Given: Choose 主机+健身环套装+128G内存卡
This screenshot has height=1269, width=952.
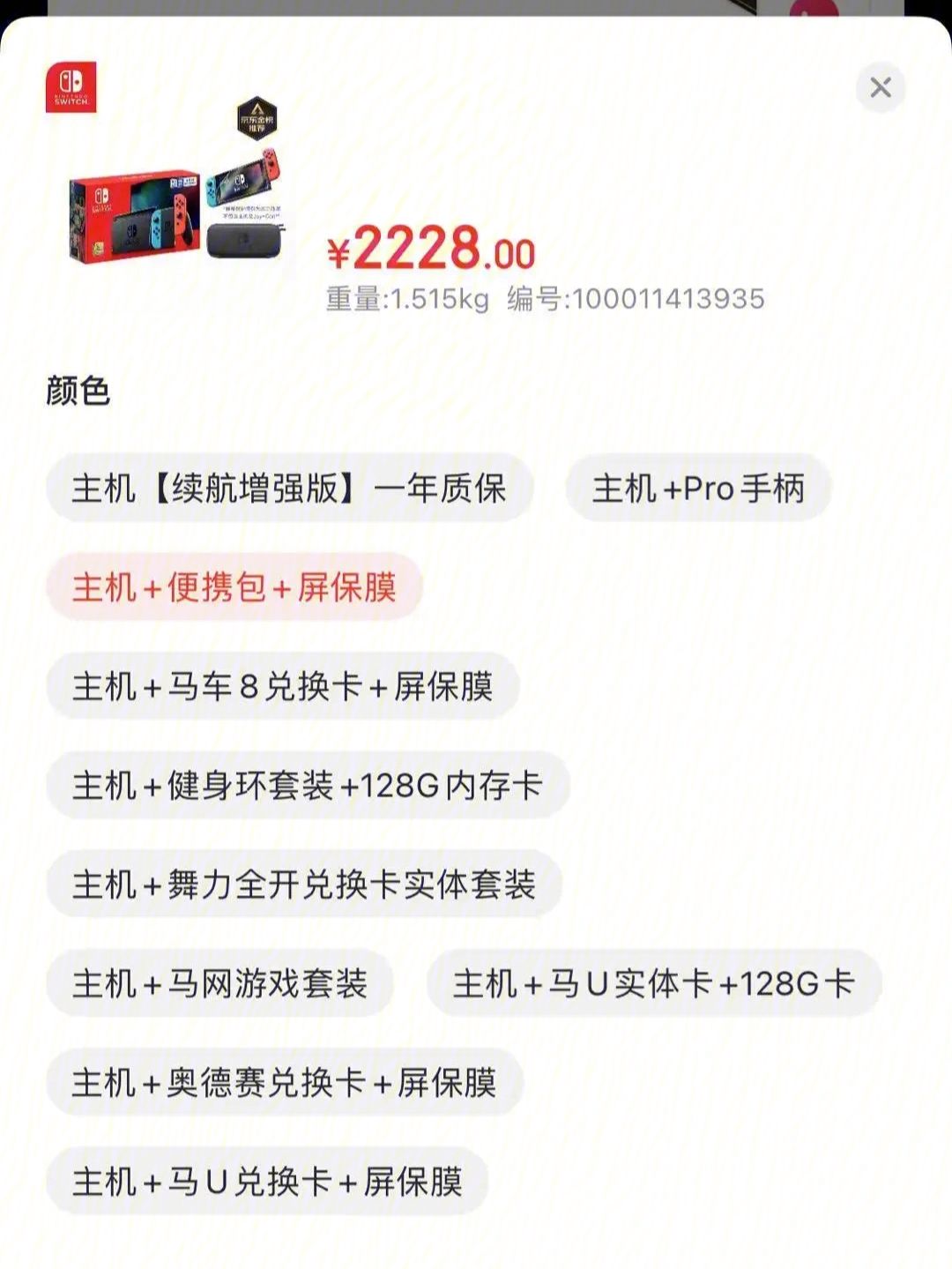Looking at the screenshot, I should pyautogui.click(x=308, y=785).
